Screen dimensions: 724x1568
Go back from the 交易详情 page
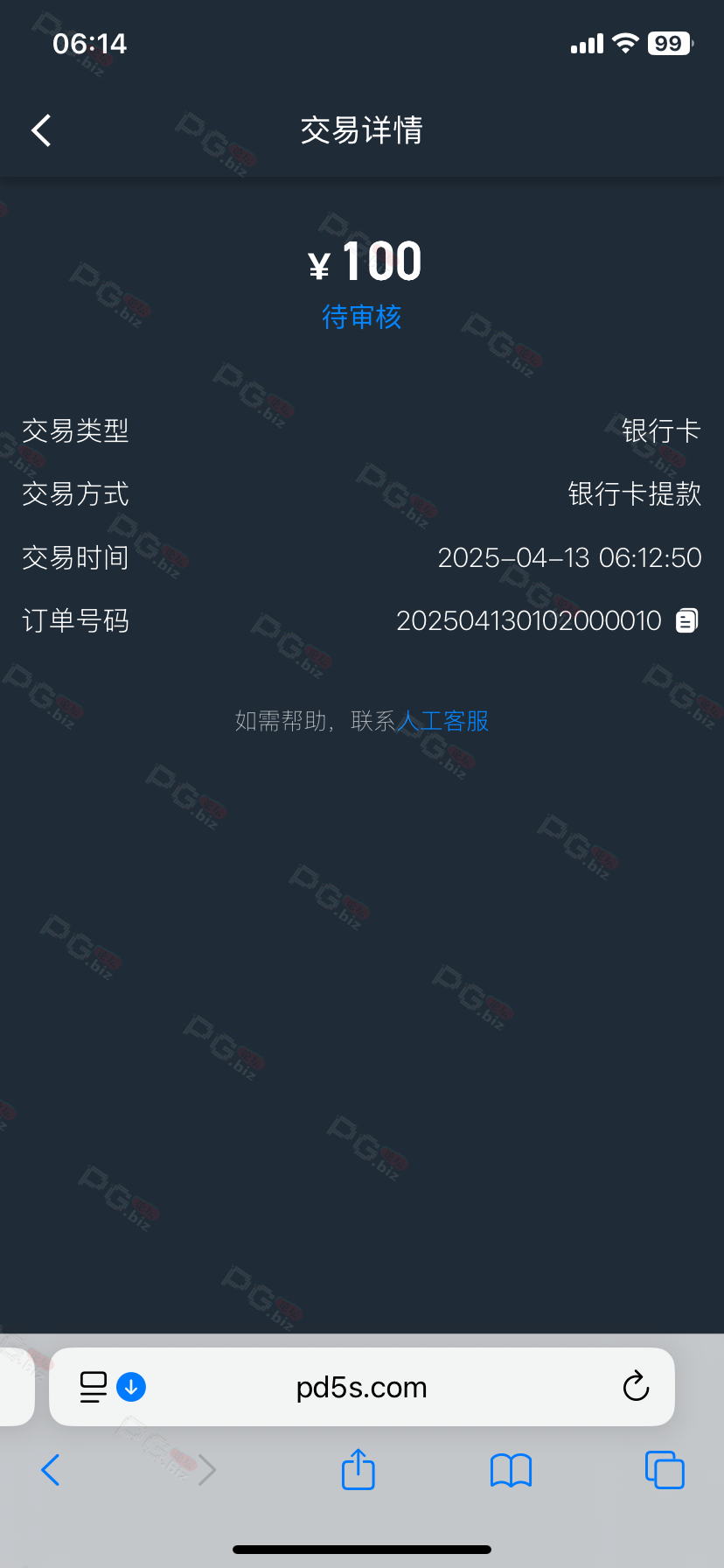coord(41,130)
